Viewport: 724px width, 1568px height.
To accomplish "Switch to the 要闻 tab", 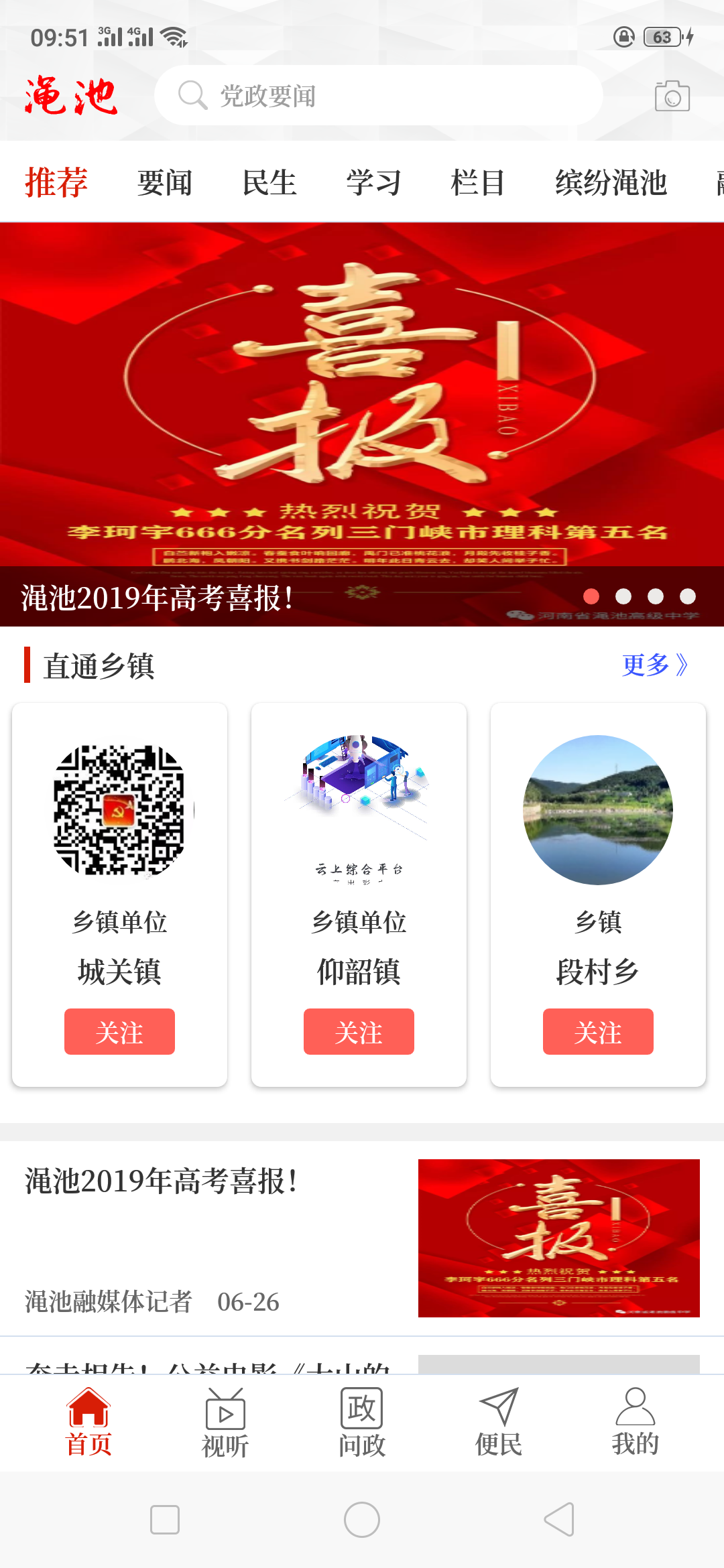I will 164,182.
